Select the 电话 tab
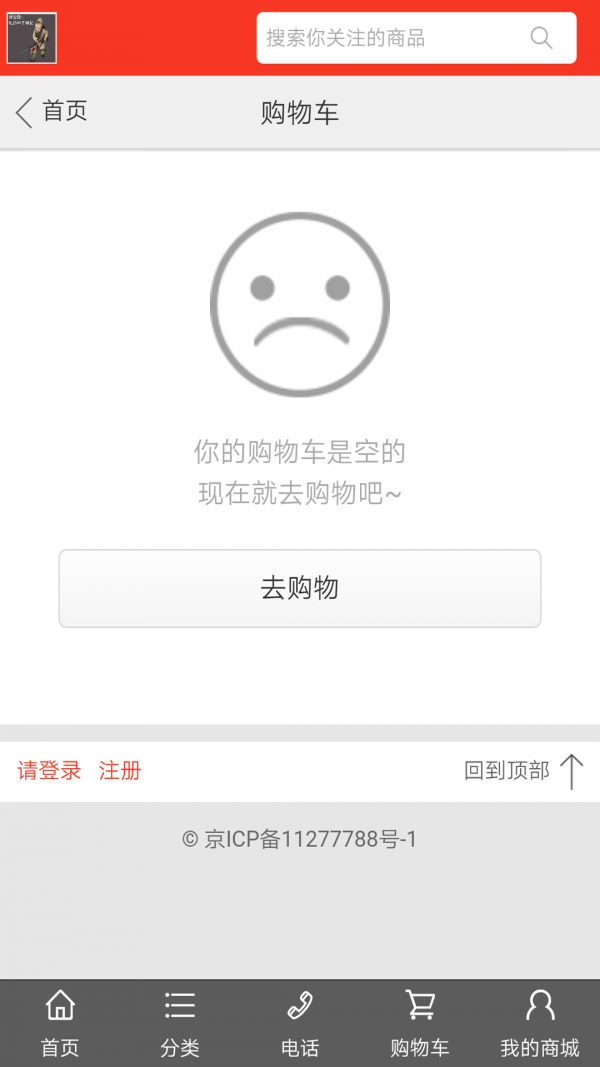The height and width of the screenshot is (1067, 600). click(300, 1023)
